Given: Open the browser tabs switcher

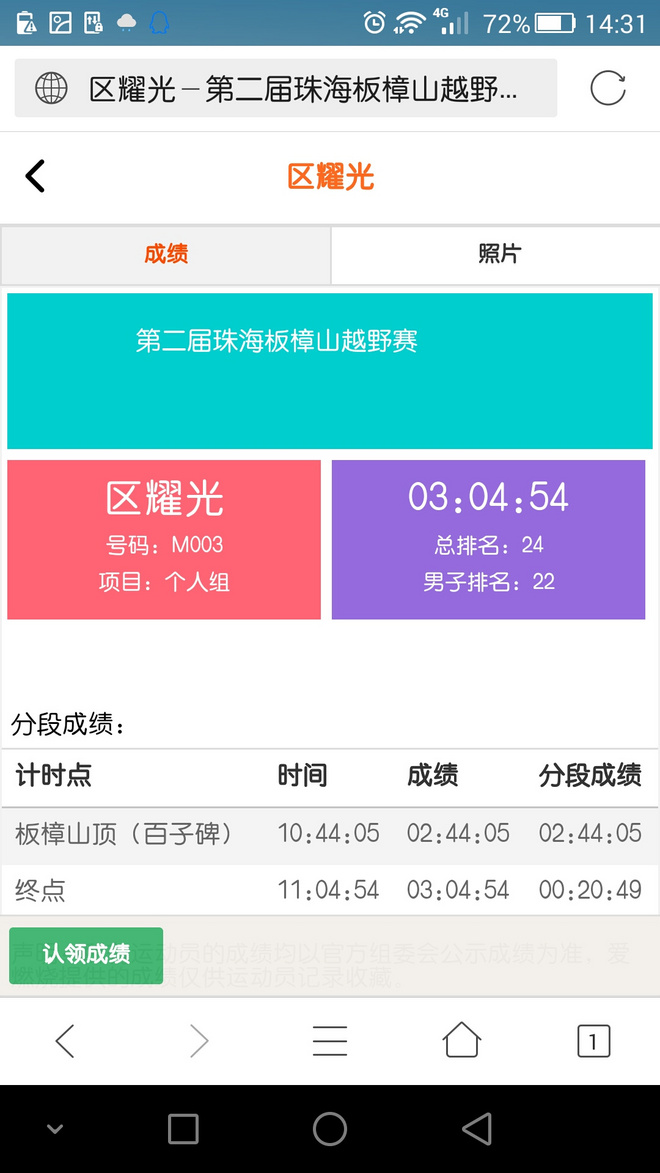Looking at the screenshot, I should 593,1041.
